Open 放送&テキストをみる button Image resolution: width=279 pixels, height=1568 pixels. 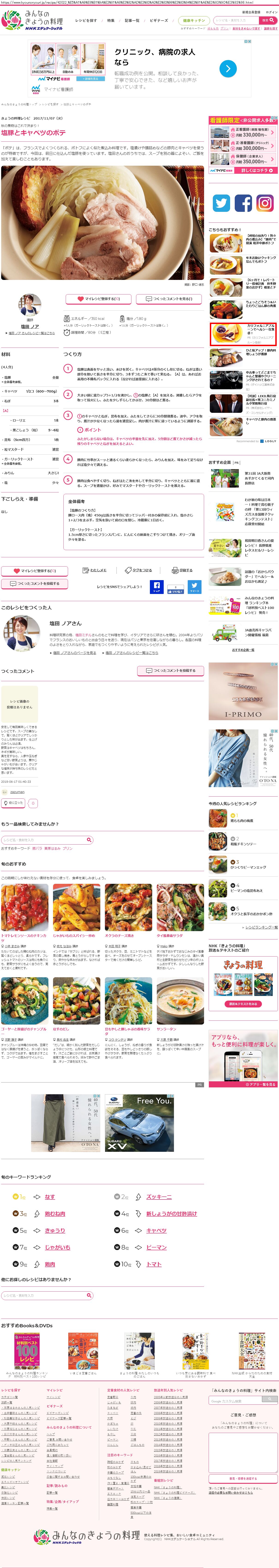point(243,1004)
